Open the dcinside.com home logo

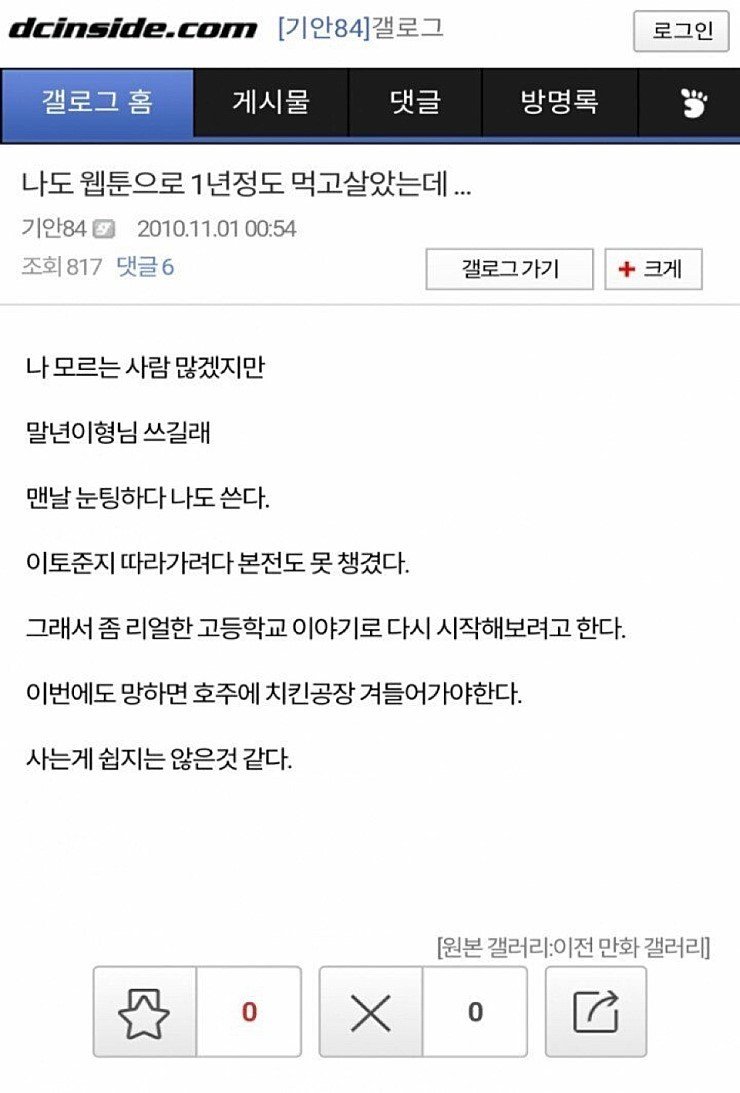132,29
